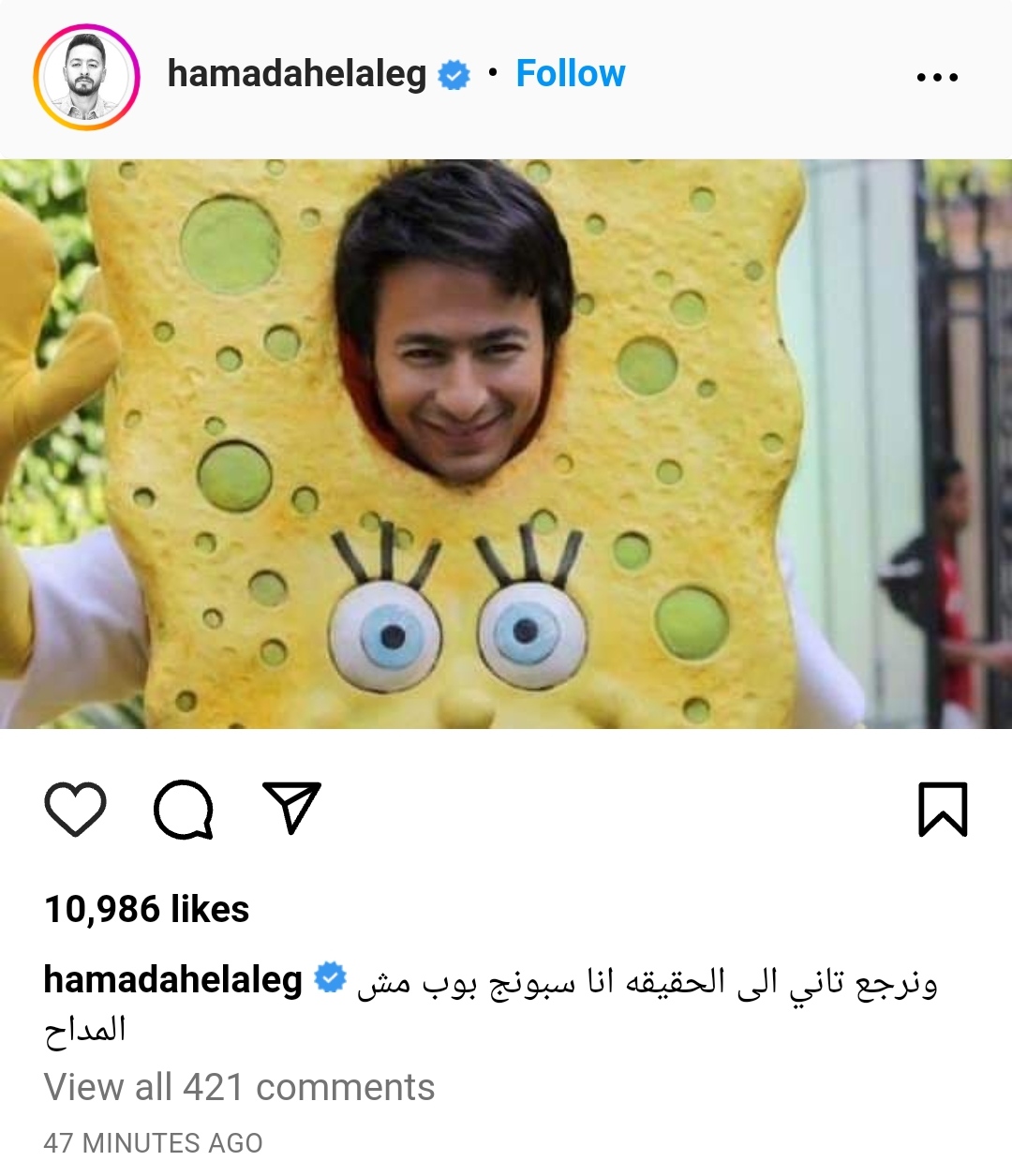
Task: Tap hamadahelaleg username in the caption
Action: 172,980
